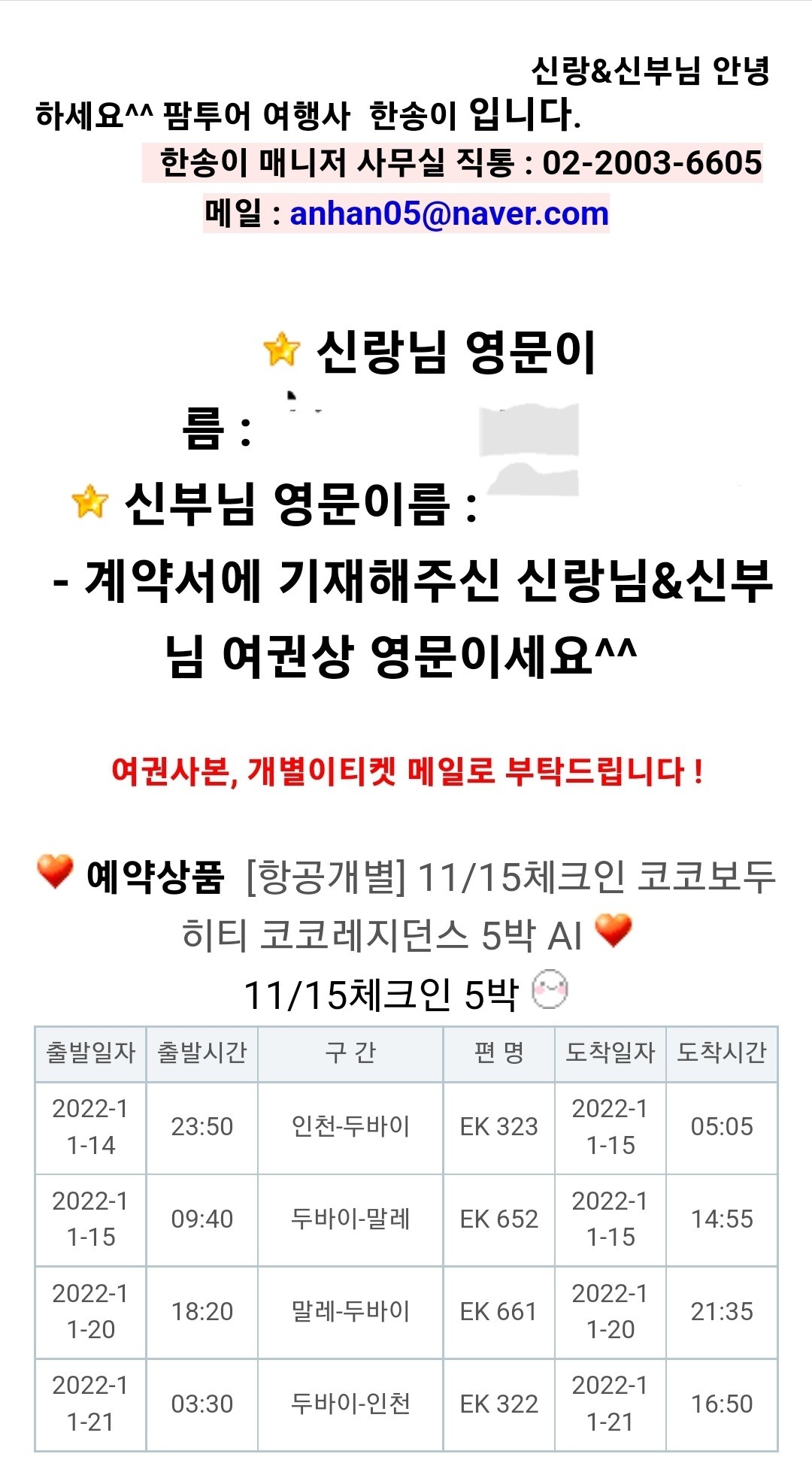Viewport: 812px width, 1457px height.
Task: Open the anhan05@naver.com email link
Action: (x=449, y=214)
